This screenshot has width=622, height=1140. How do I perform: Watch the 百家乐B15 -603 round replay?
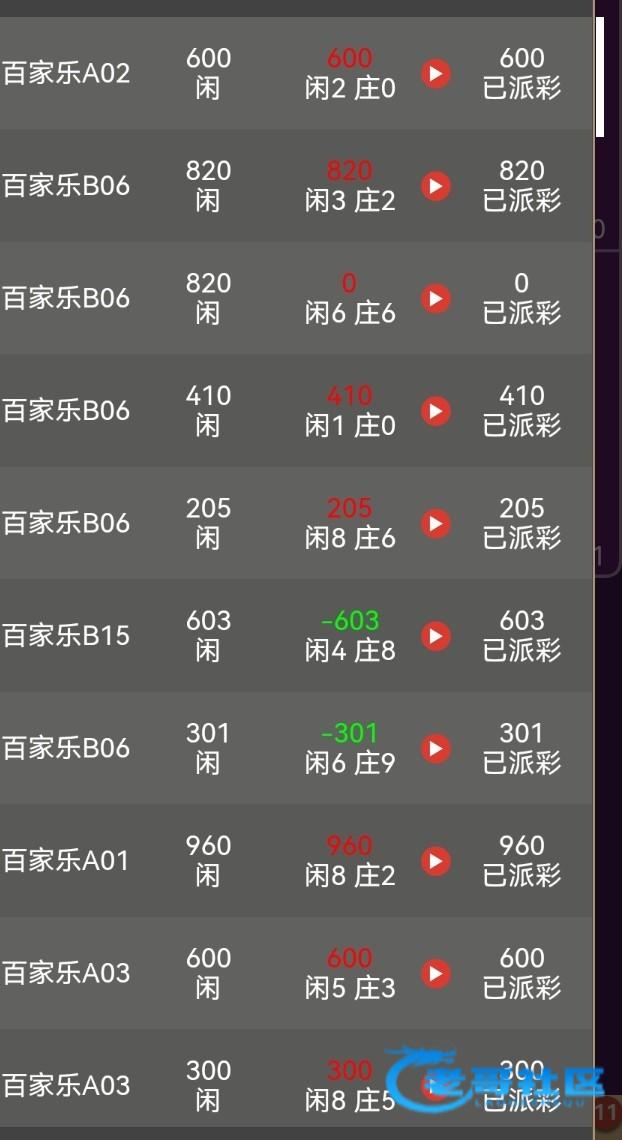point(436,636)
